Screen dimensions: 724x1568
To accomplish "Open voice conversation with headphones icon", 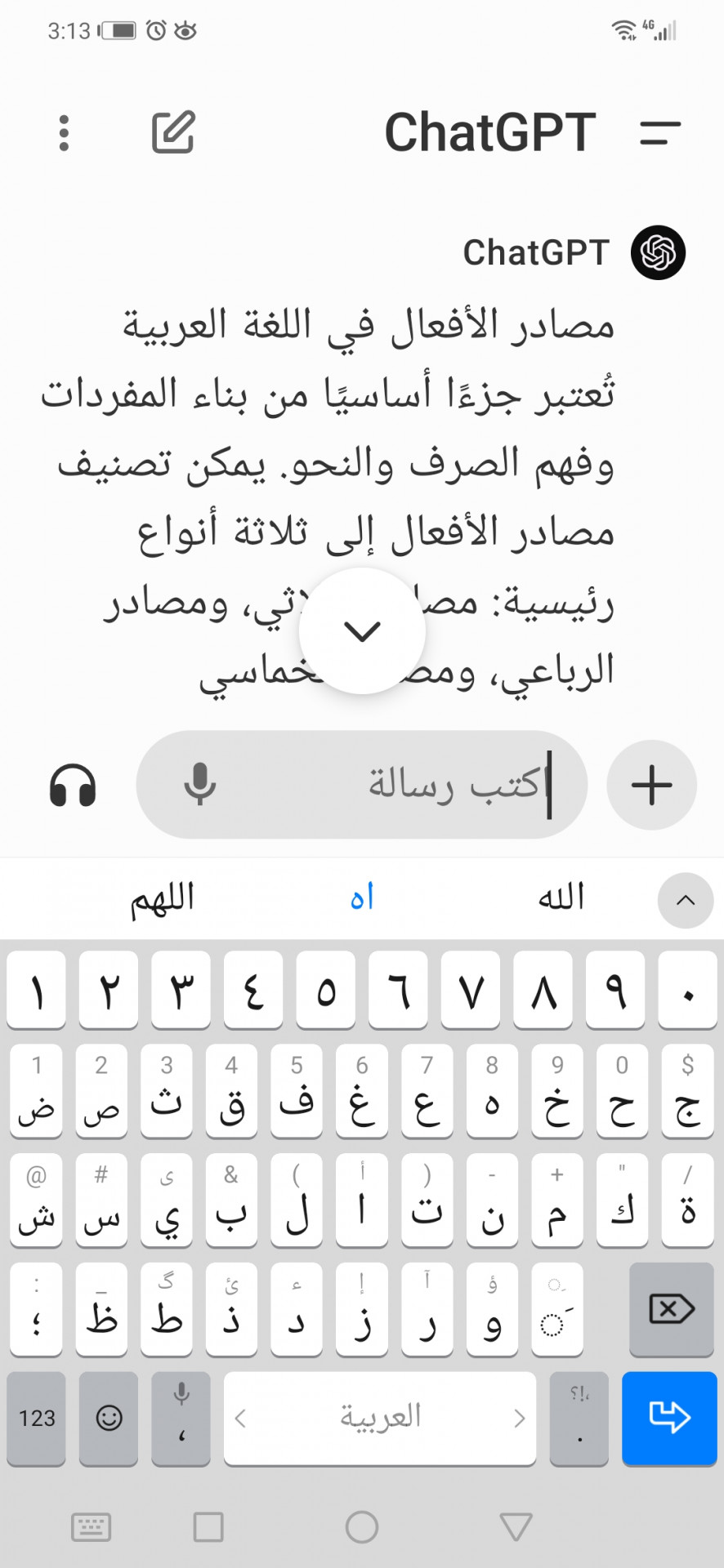I will point(73,785).
